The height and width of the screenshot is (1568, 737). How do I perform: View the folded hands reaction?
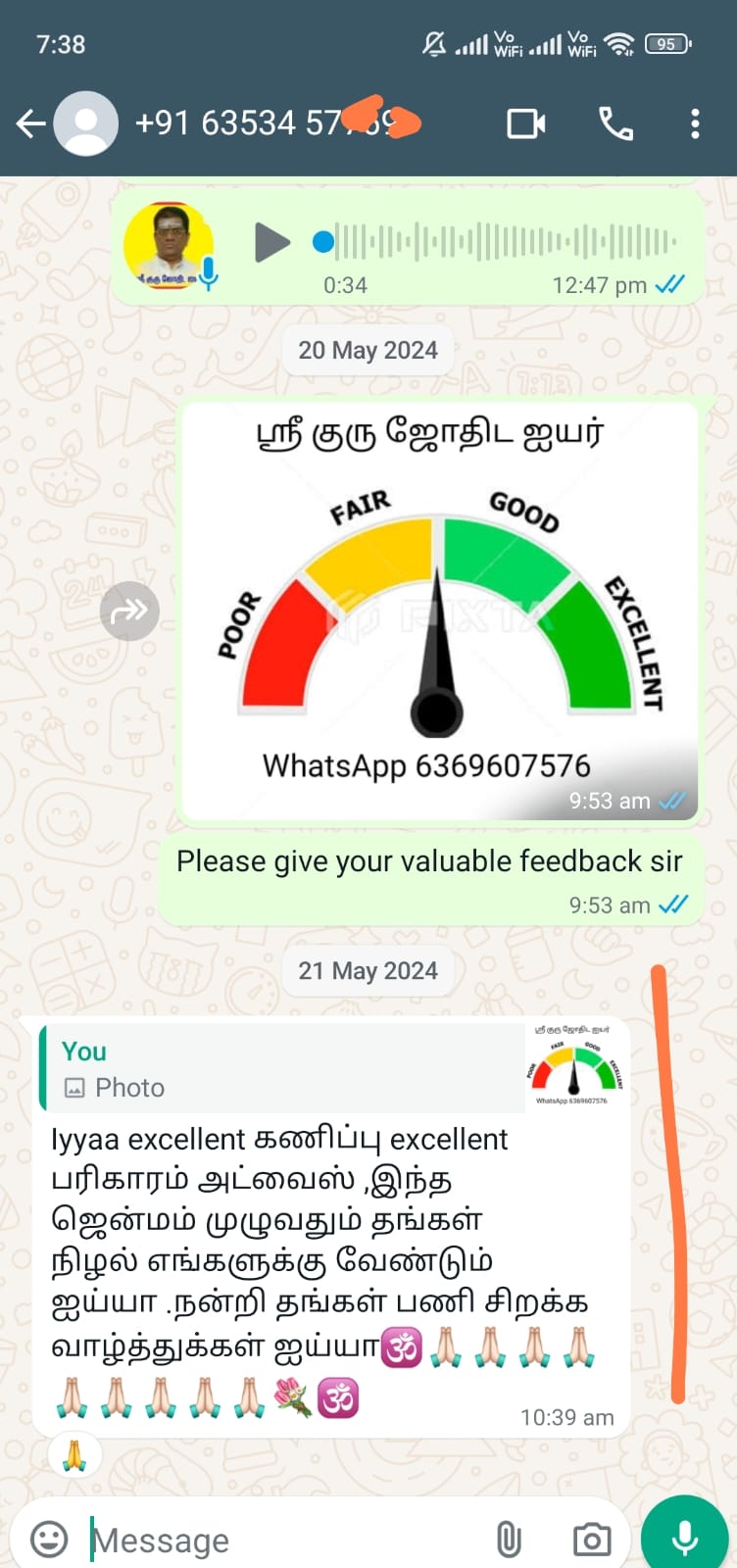pos(74,1455)
